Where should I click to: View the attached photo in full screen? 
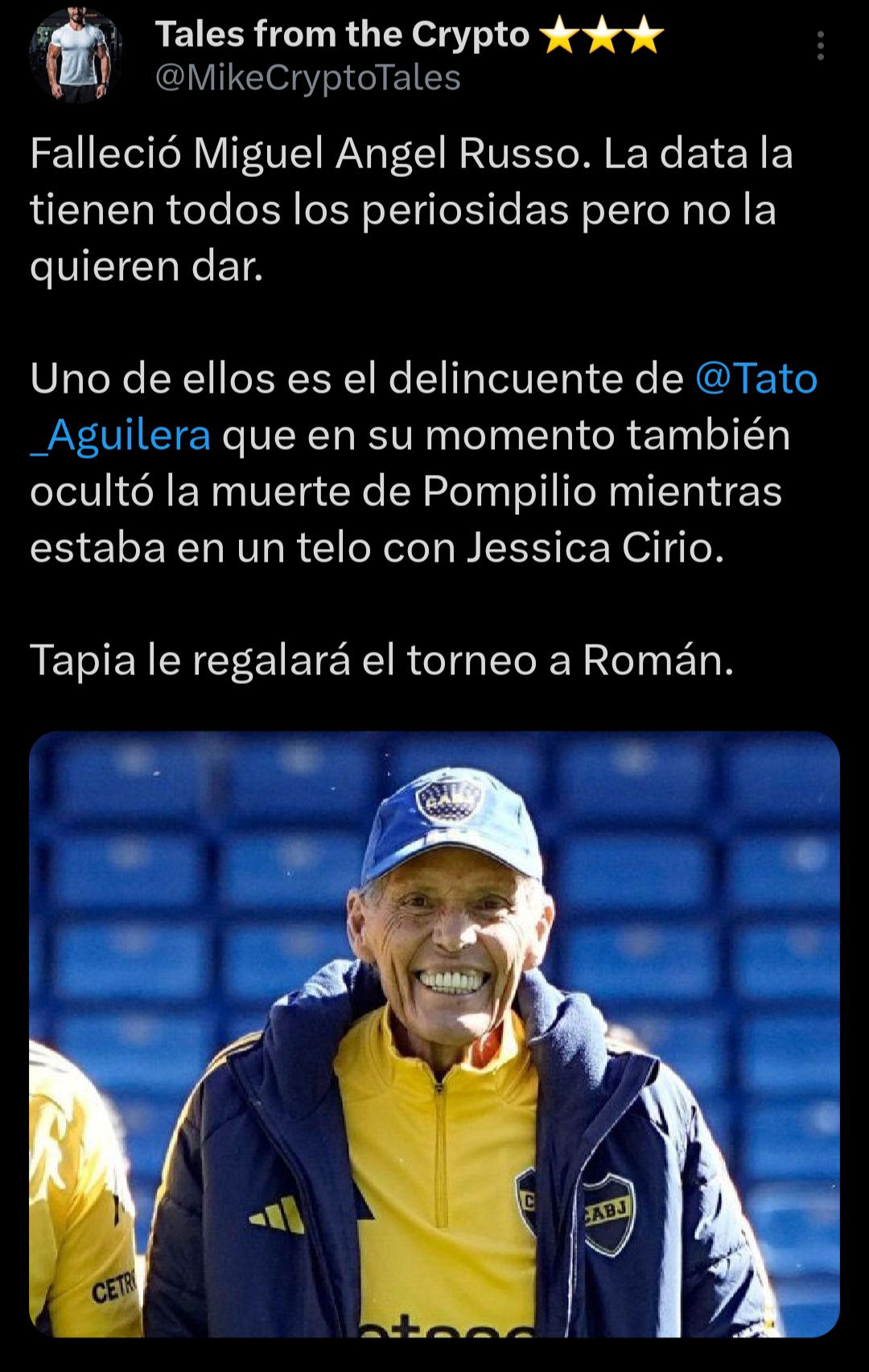pos(434,1033)
